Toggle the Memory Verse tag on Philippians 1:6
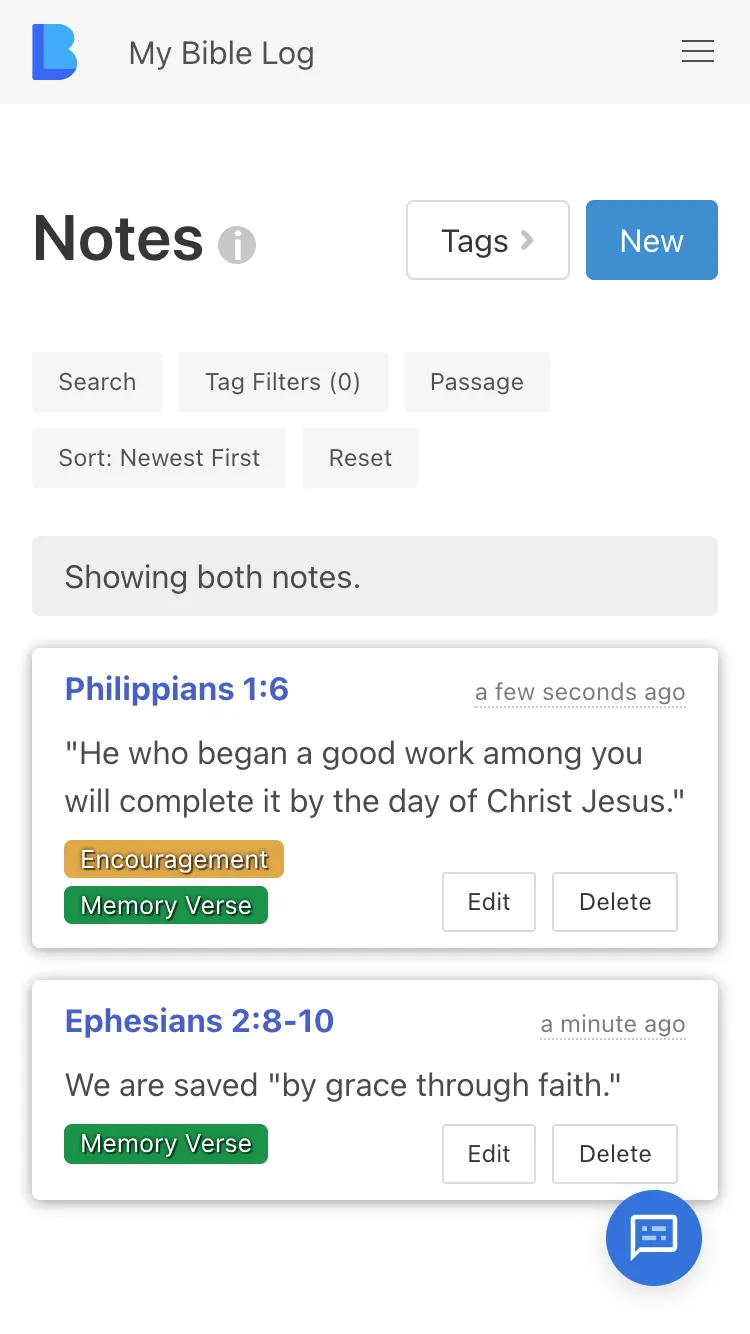Image resolution: width=750 pixels, height=1334 pixels. coord(165,905)
